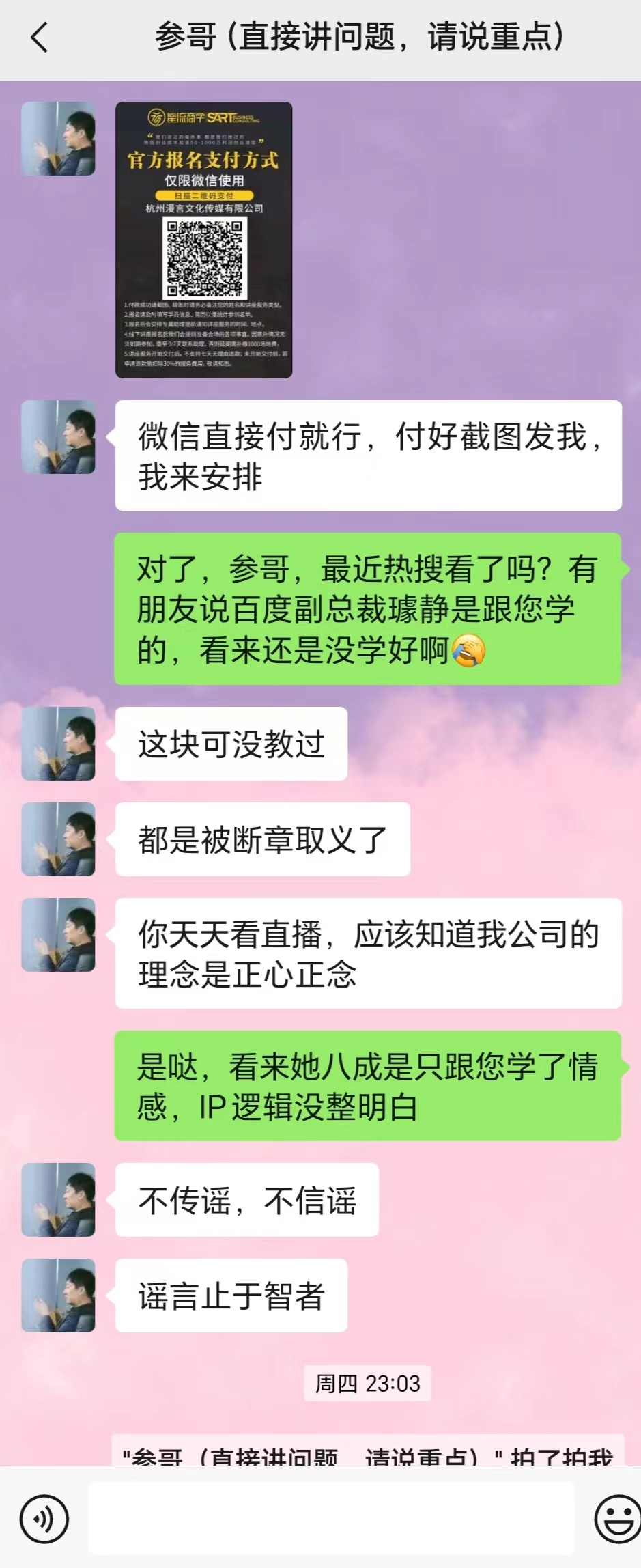
Task: Go back from the 参哥 chat
Action: coord(40,38)
